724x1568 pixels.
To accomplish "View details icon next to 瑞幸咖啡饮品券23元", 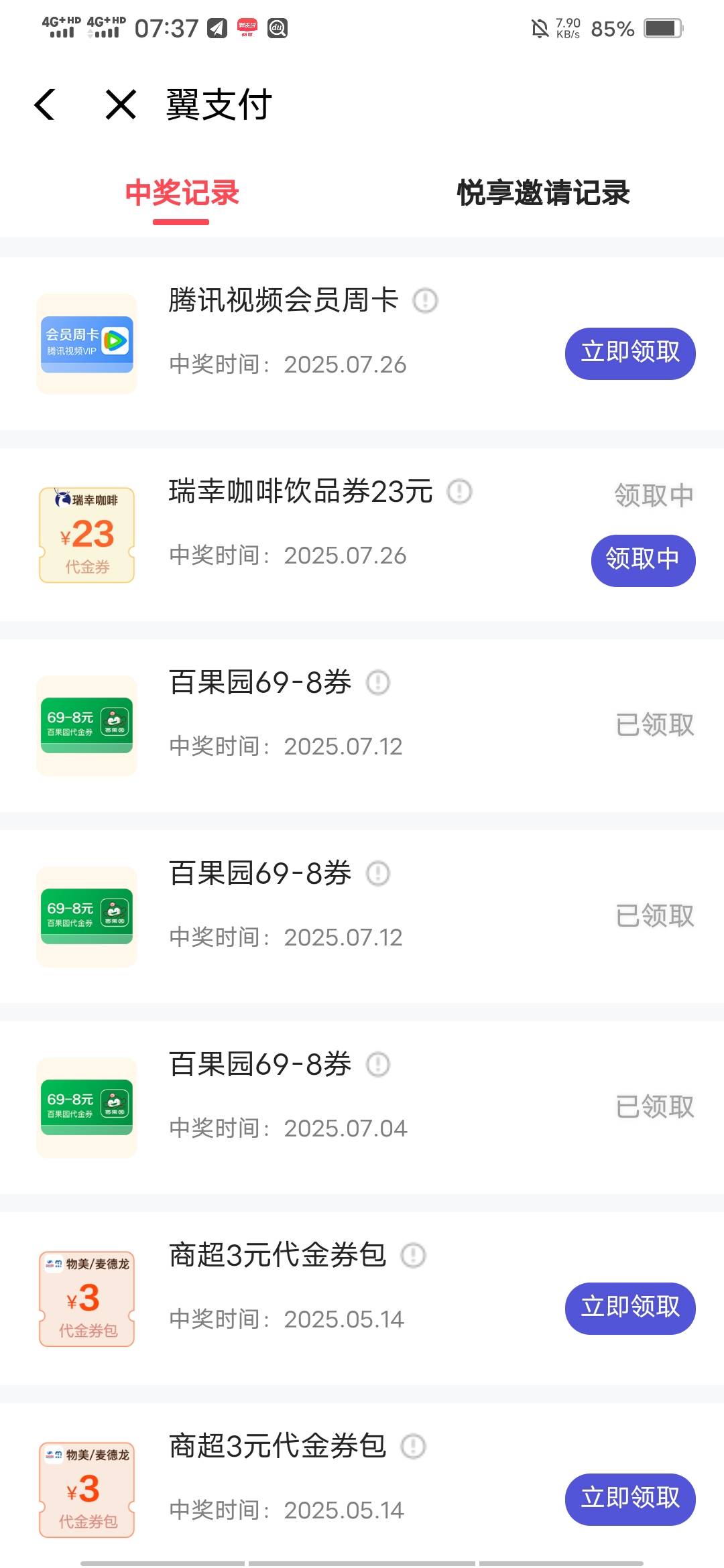I will [x=460, y=491].
